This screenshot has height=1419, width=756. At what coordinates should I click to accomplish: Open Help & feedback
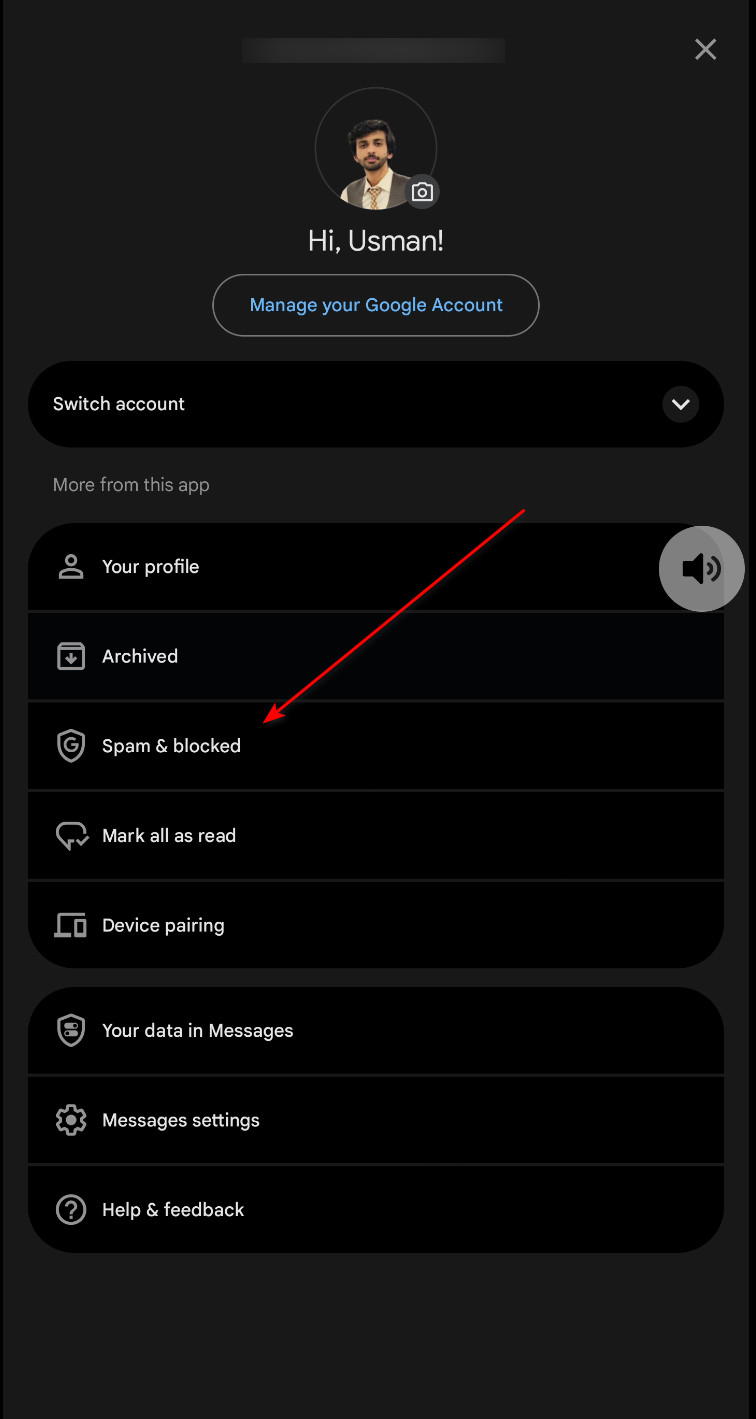click(173, 1210)
